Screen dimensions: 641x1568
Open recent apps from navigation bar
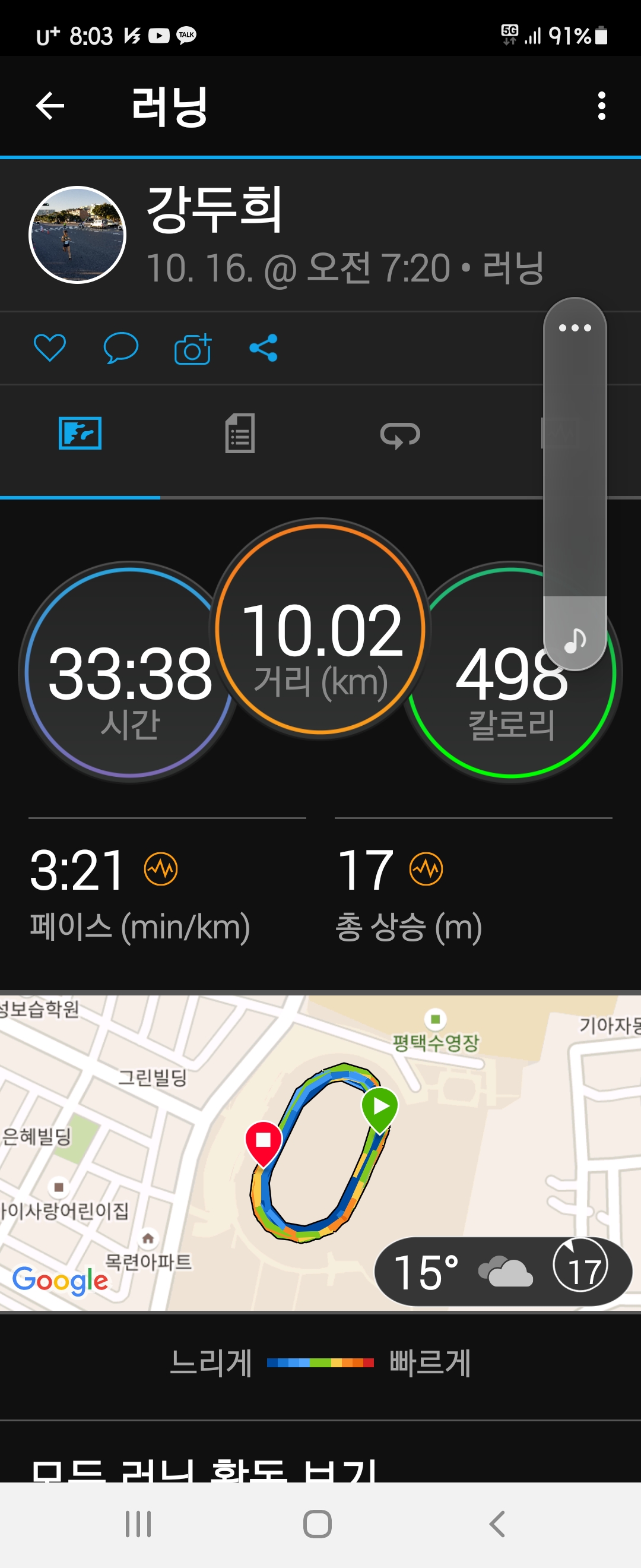pyautogui.click(x=138, y=1524)
